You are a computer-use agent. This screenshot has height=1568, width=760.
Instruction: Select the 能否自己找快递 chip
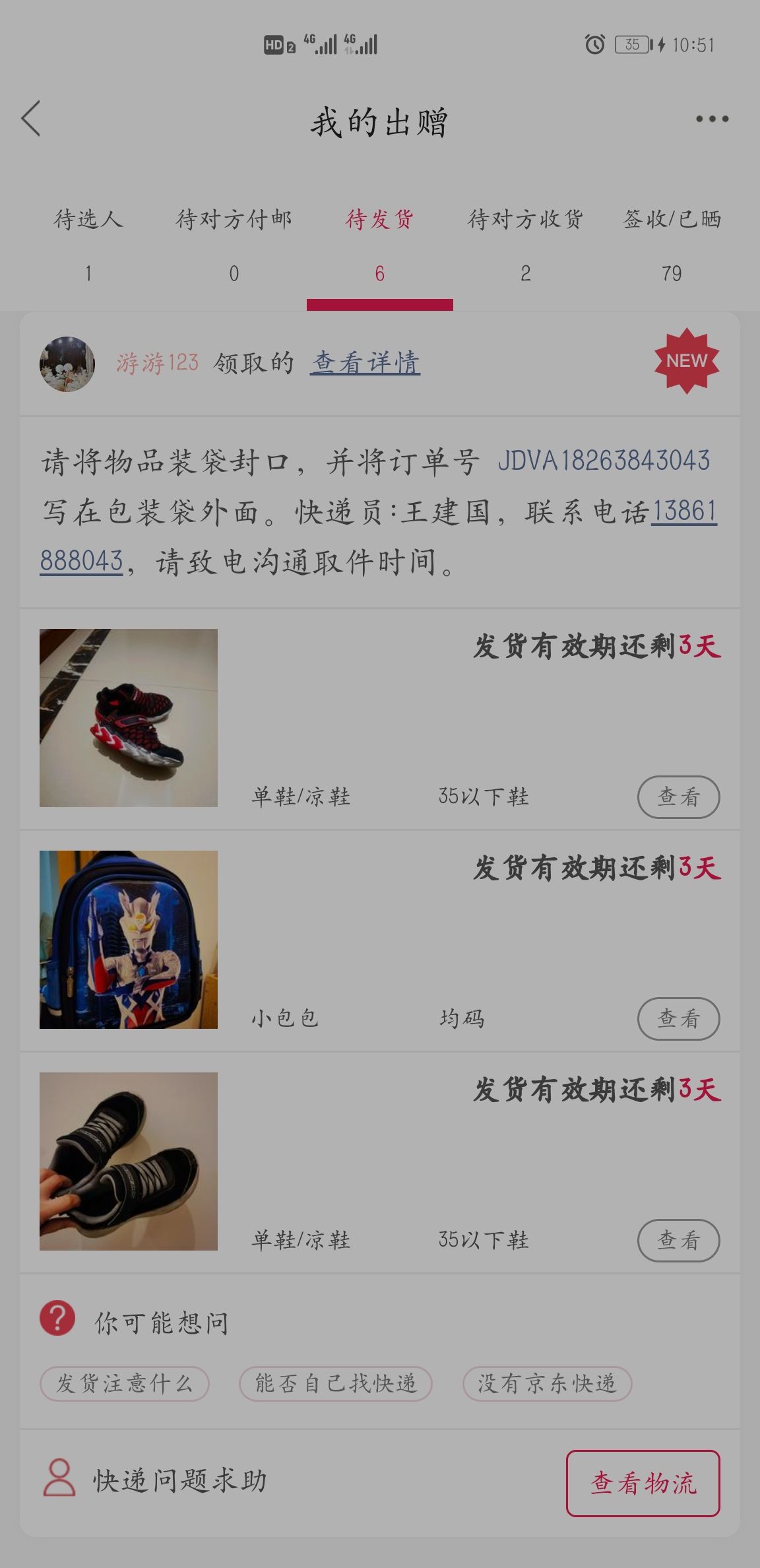click(336, 1383)
